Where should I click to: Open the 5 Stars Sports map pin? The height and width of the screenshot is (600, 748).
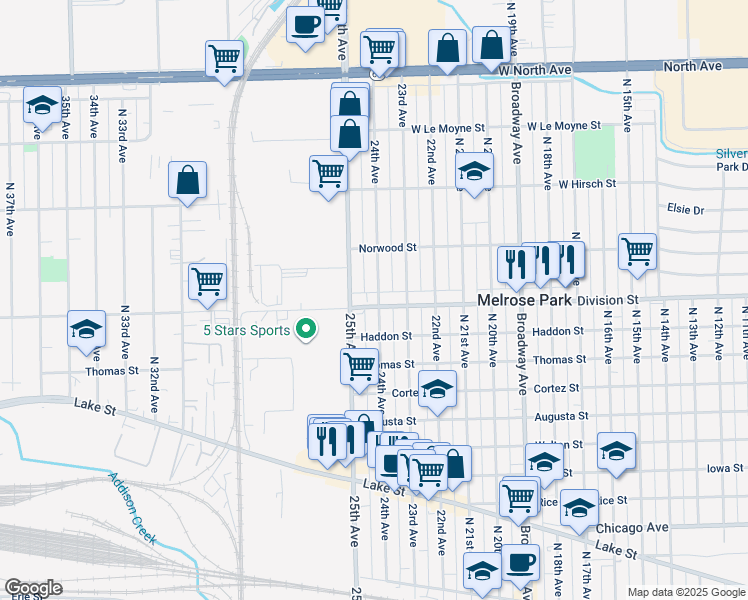point(306,330)
